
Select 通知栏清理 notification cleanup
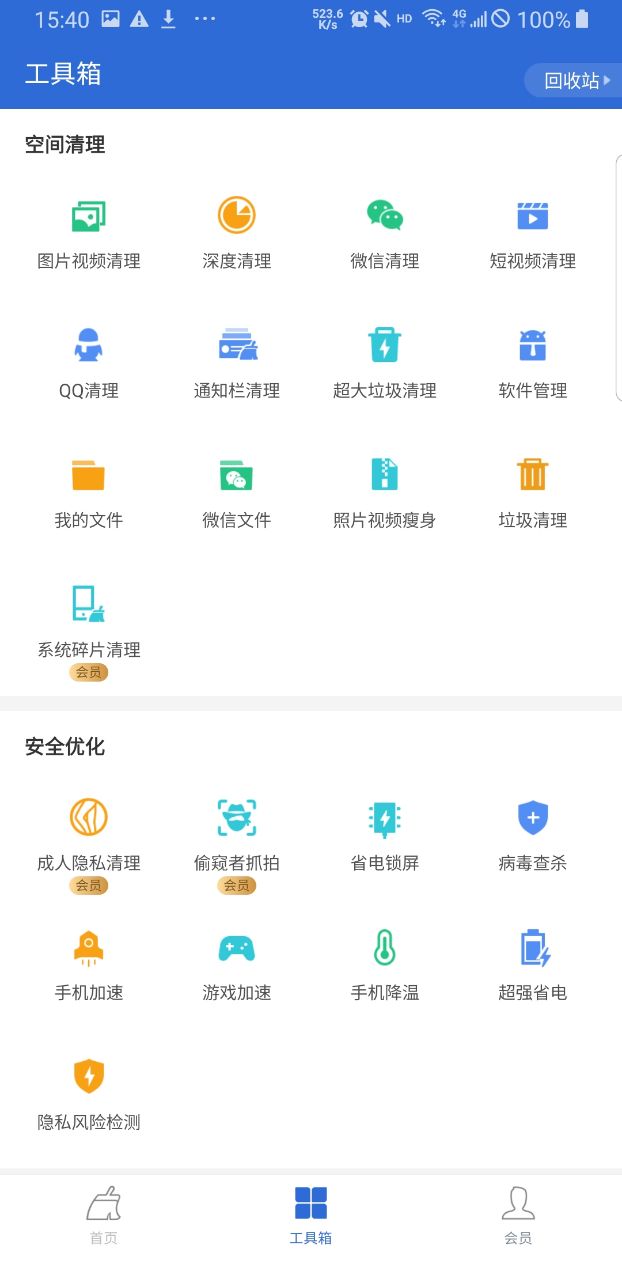237,361
